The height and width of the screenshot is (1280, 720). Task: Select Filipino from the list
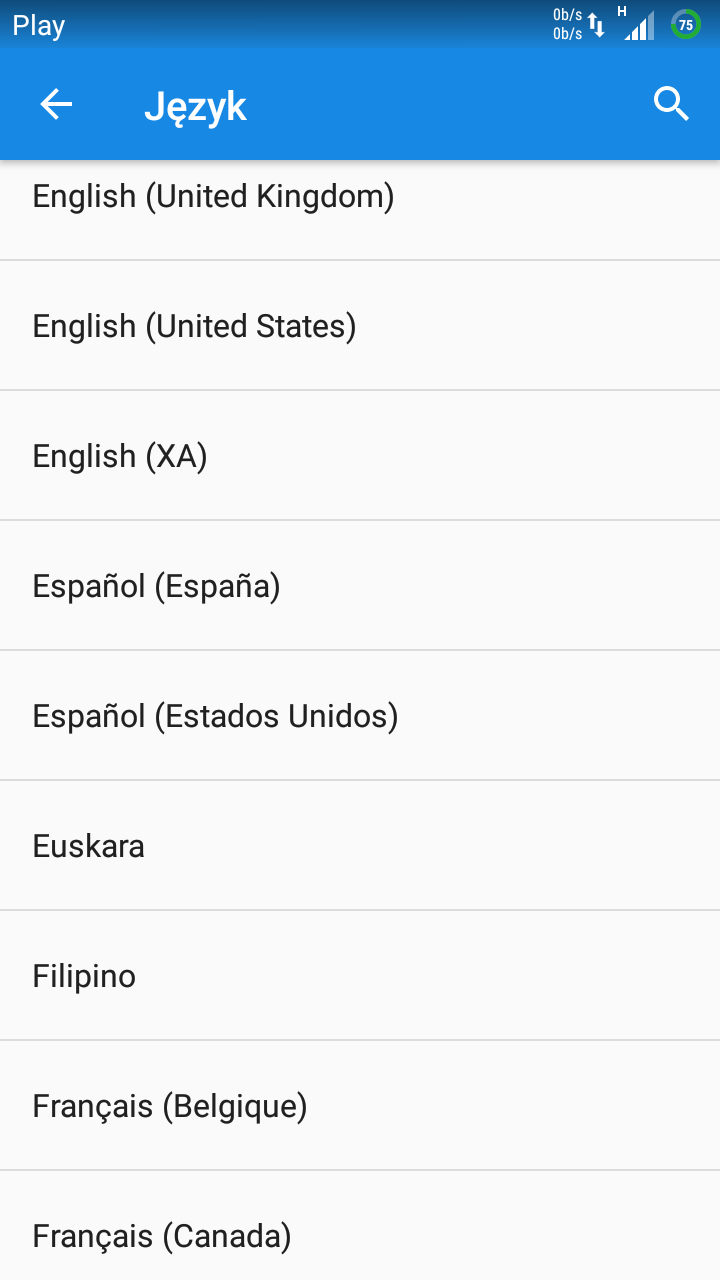[x=360, y=976]
